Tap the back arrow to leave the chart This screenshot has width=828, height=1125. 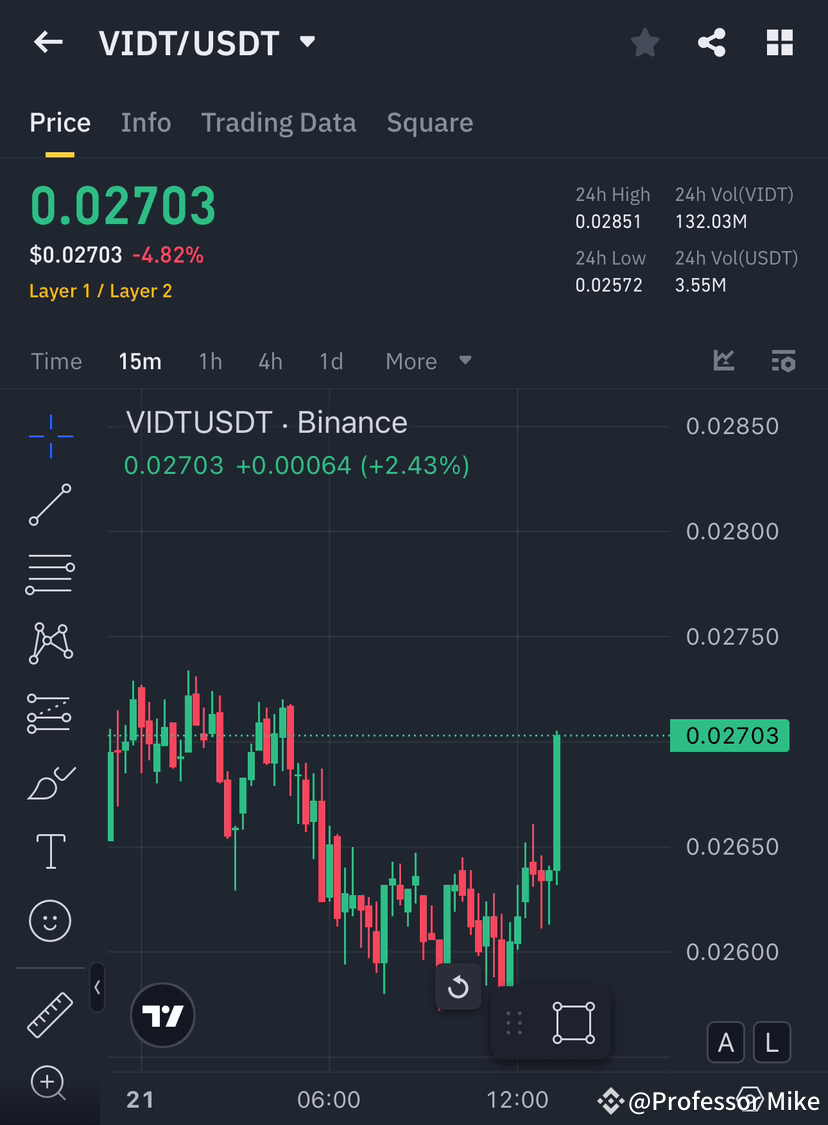[48, 42]
